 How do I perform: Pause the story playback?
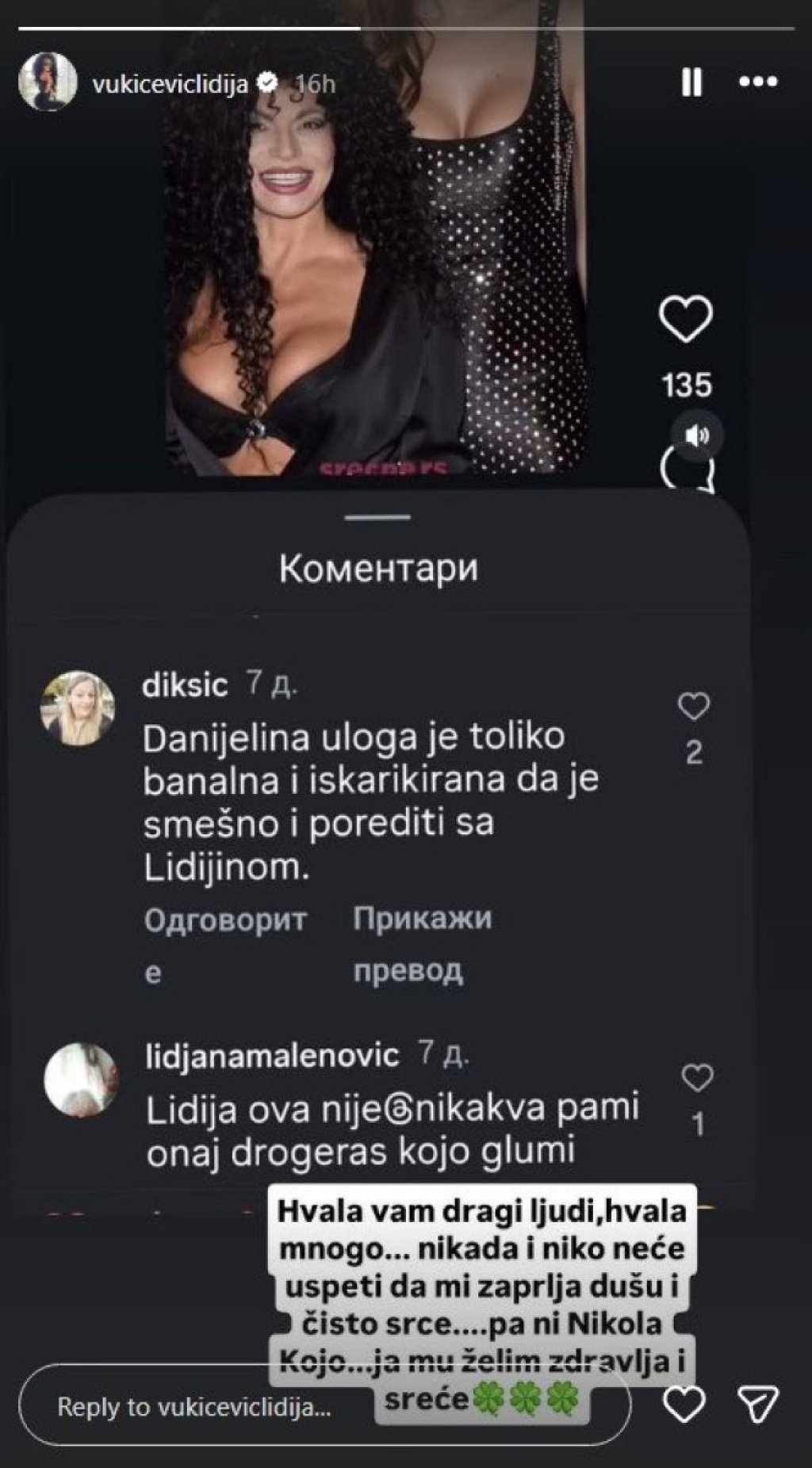click(x=691, y=82)
